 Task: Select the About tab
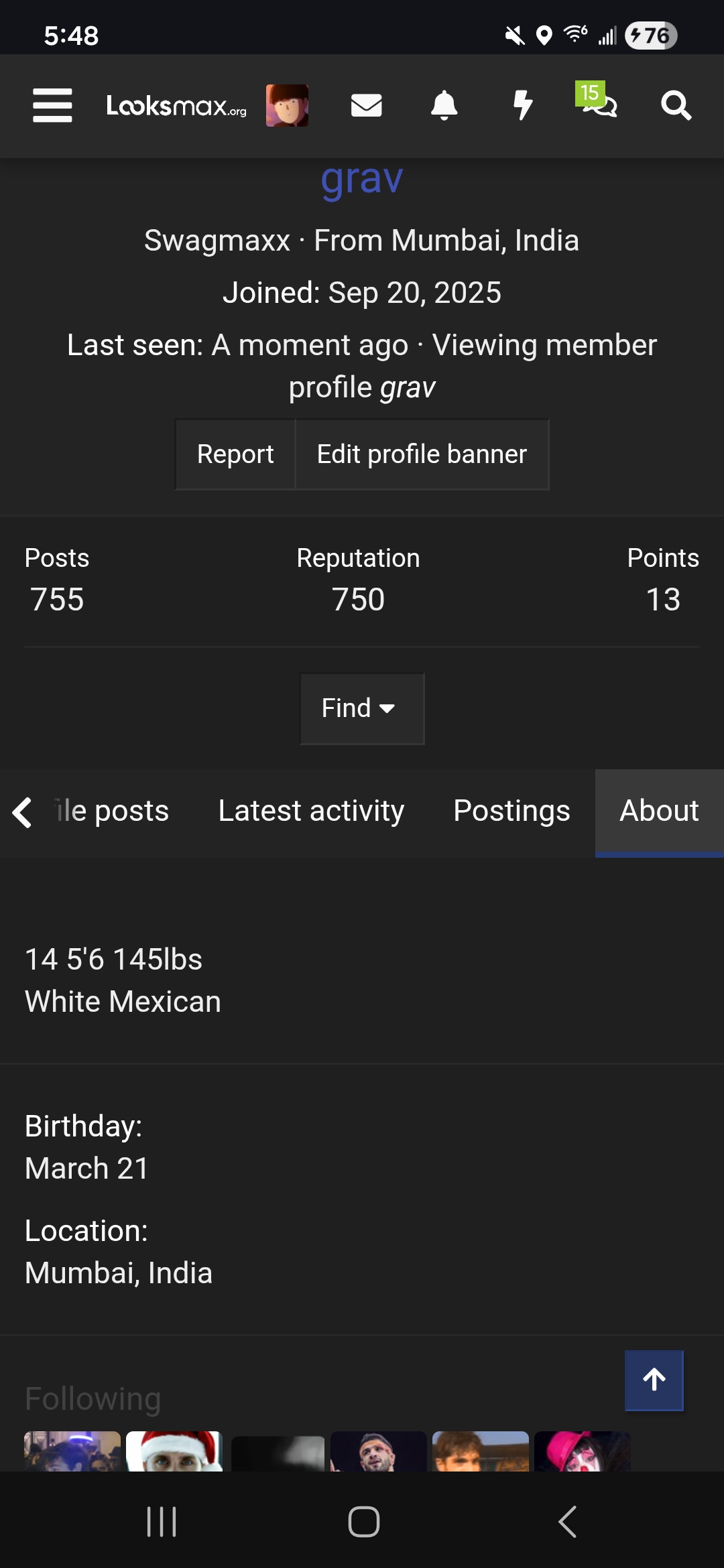[659, 811]
